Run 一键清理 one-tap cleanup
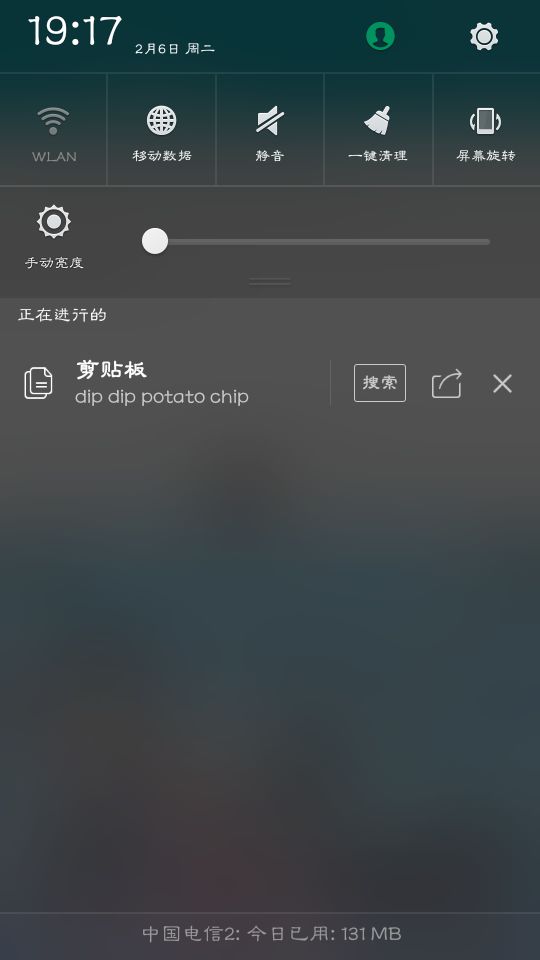The width and height of the screenshot is (540, 960). (x=378, y=130)
